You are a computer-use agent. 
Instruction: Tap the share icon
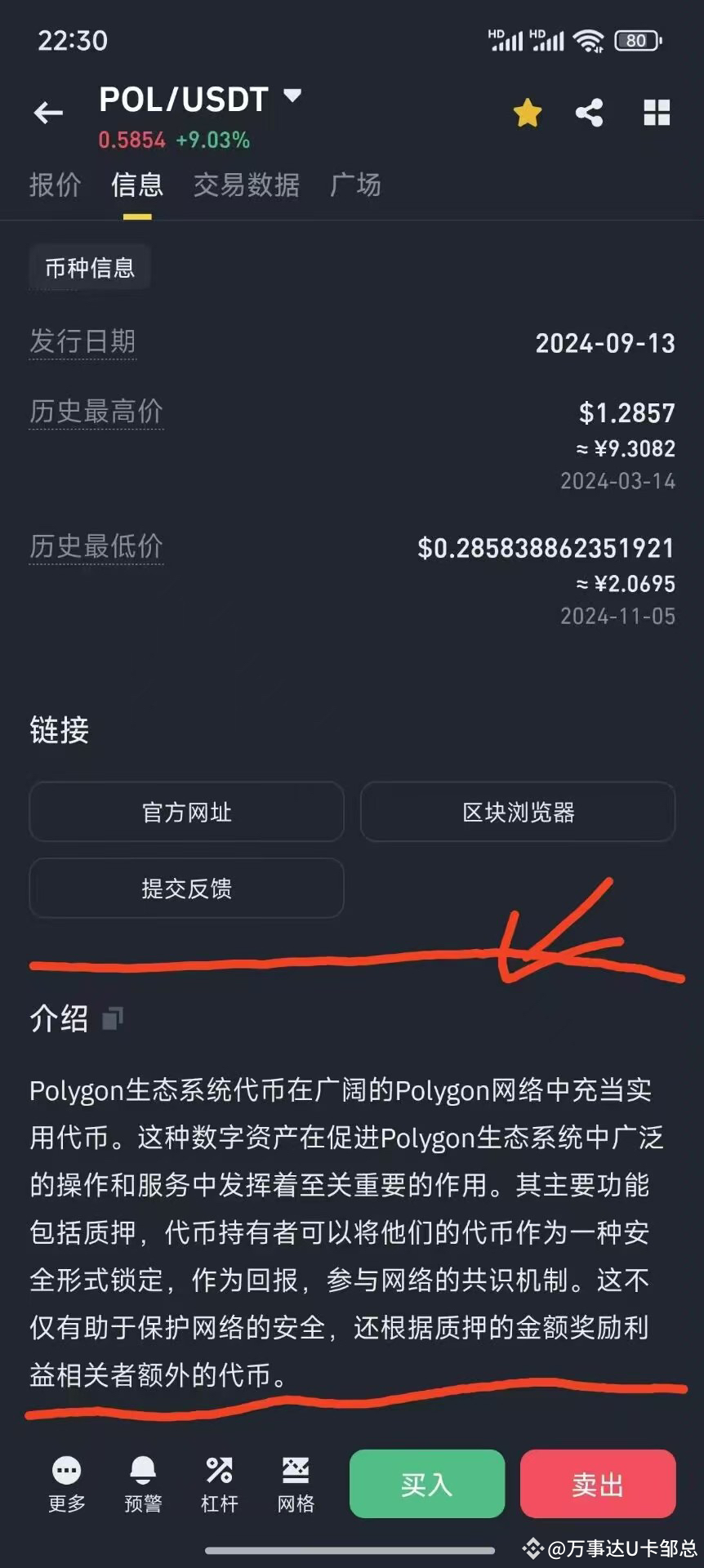point(590,112)
